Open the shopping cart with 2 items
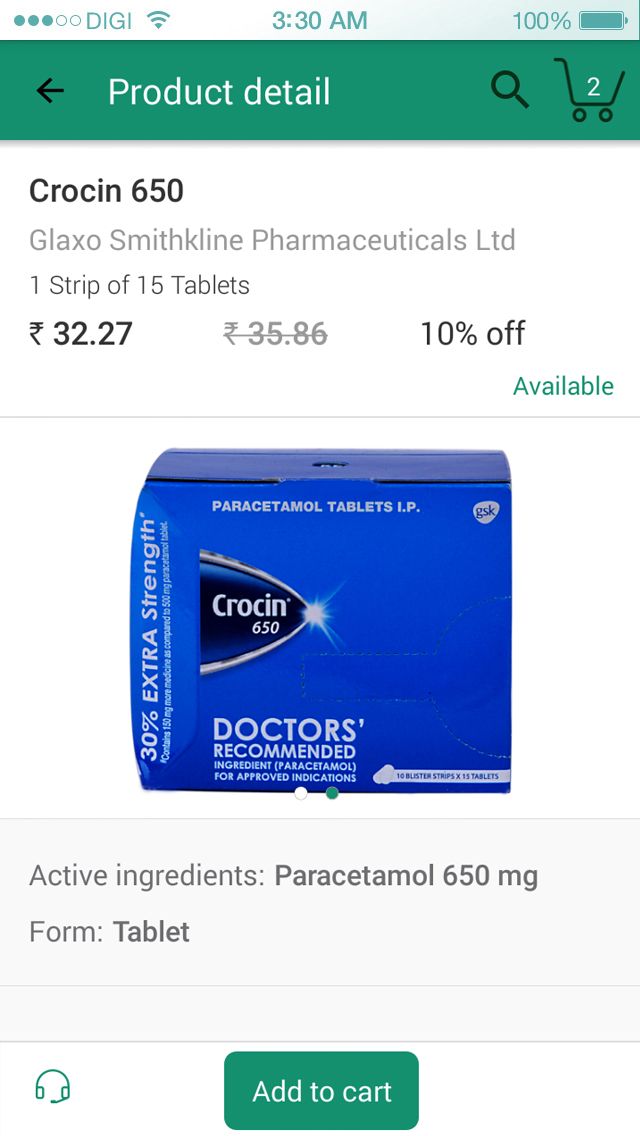This screenshot has width=640, height=1136. 590,91
